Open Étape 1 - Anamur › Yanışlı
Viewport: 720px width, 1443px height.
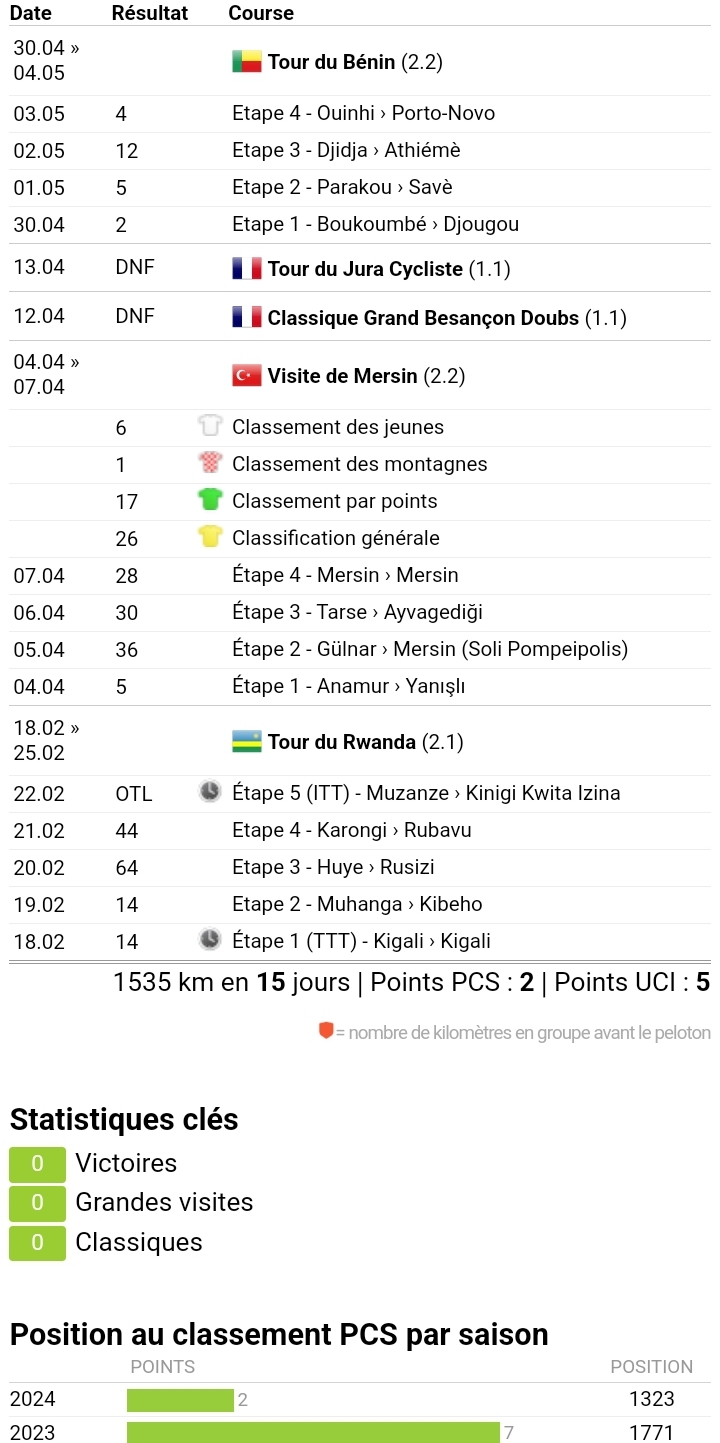[348, 686]
